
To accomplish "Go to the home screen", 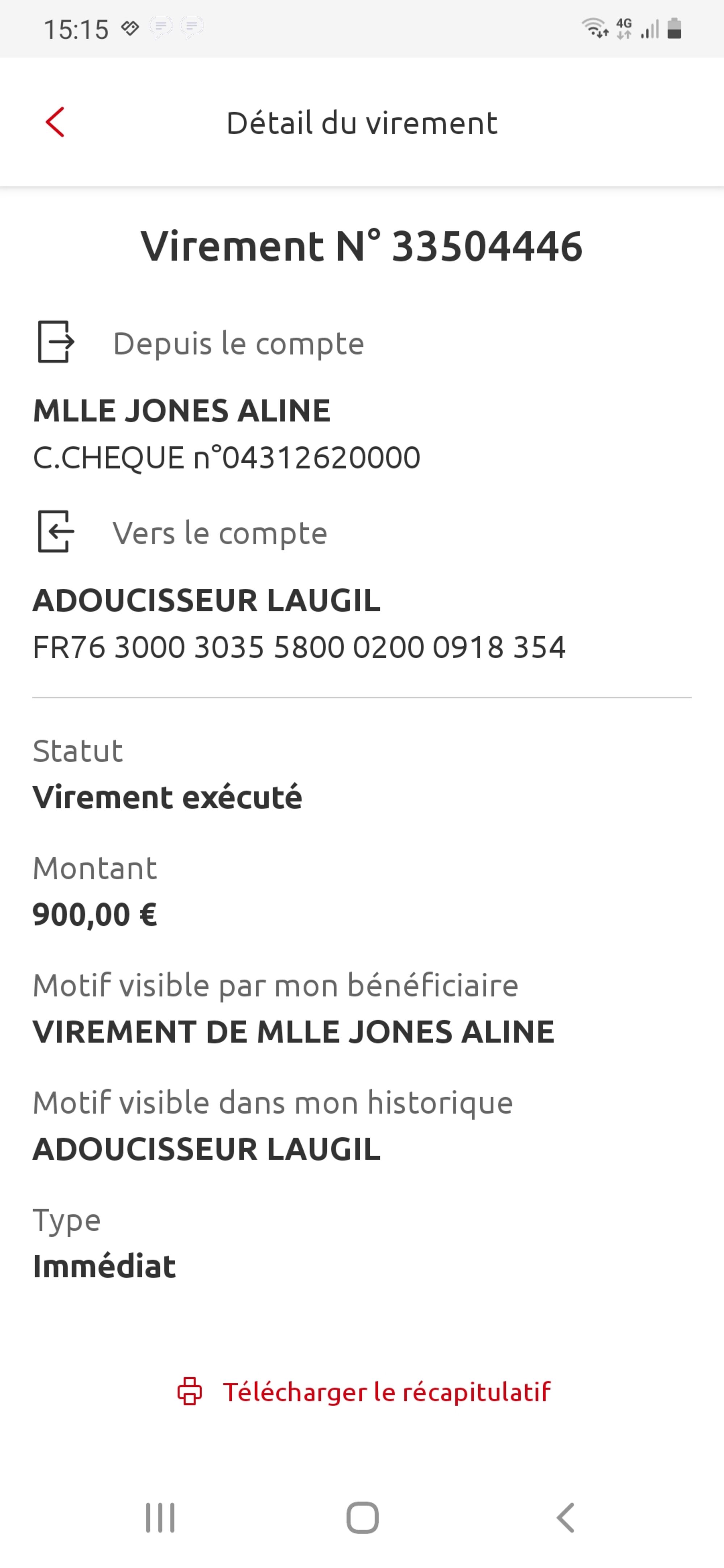I will [x=362, y=1517].
